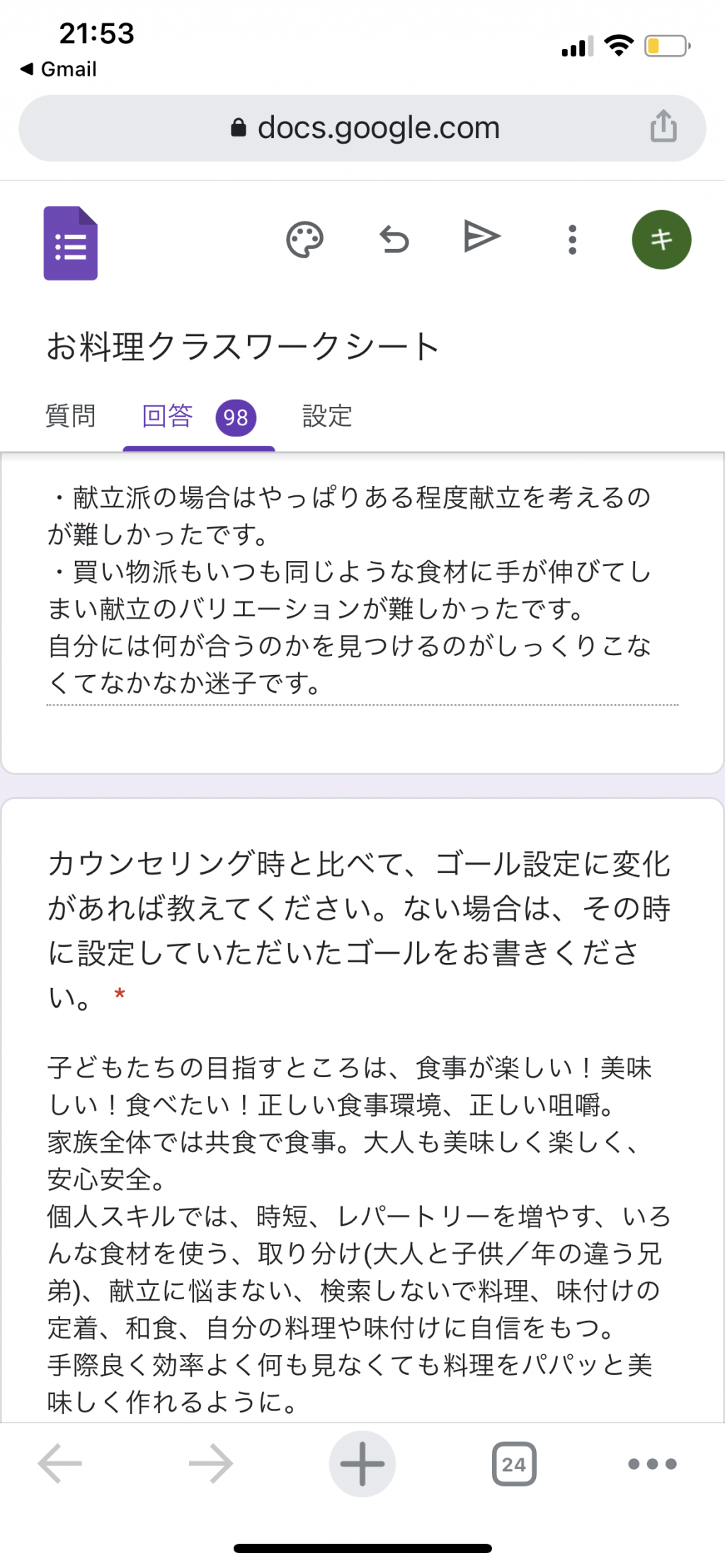This screenshot has height=1568, width=725.
Task: Open a new browser tab
Action: click(x=362, y=1463)
